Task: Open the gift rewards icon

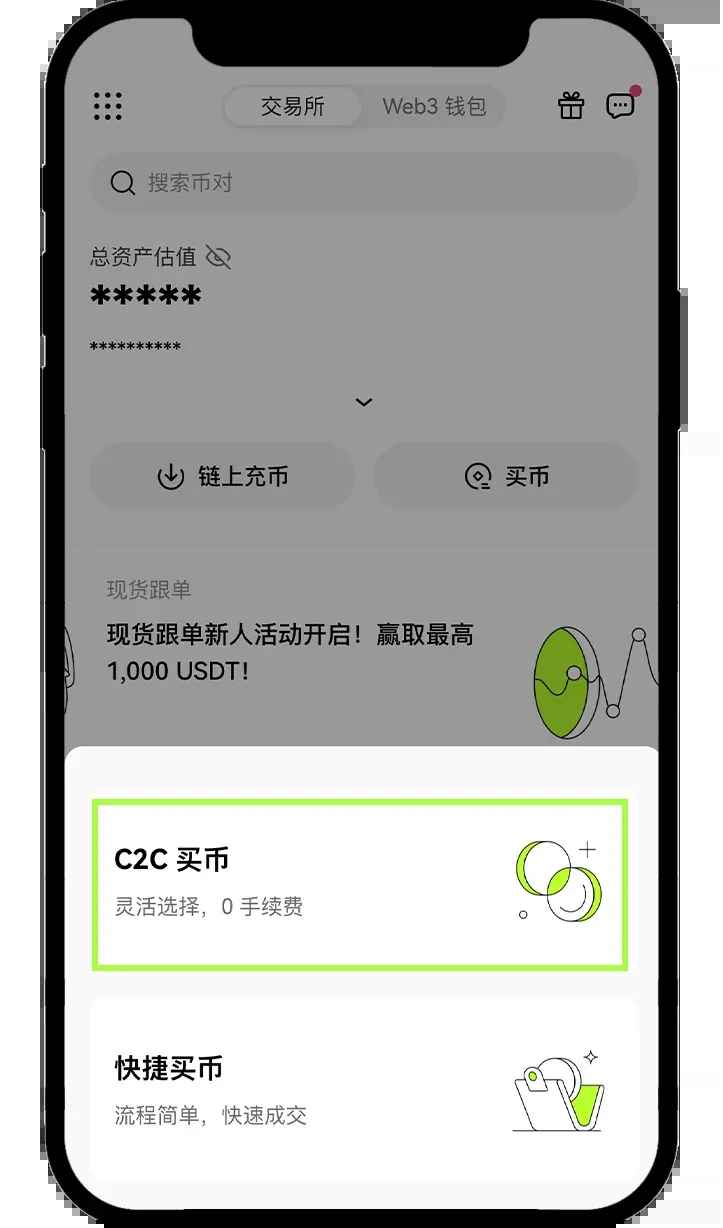Action: [x=571, y=106]
